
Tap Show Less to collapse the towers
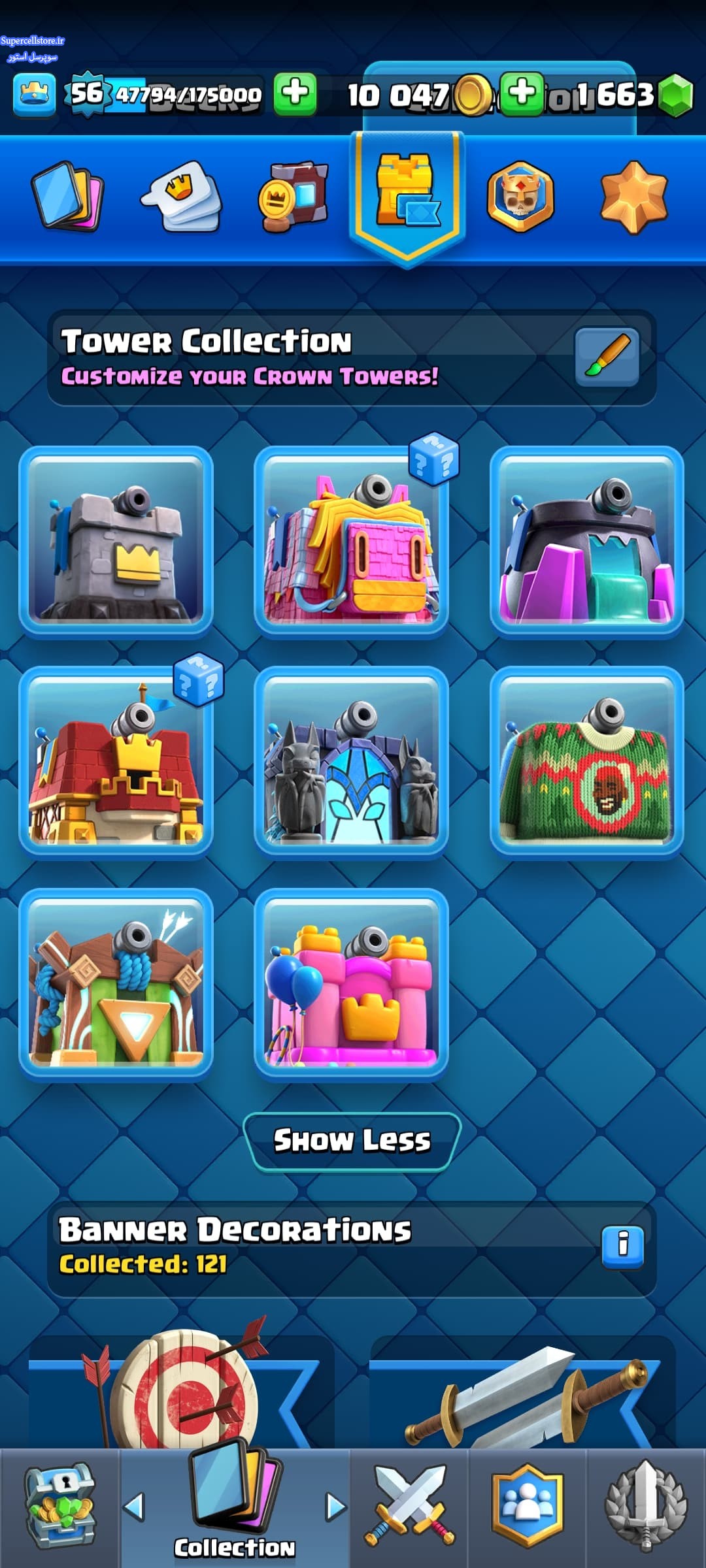pos(352,1141)
